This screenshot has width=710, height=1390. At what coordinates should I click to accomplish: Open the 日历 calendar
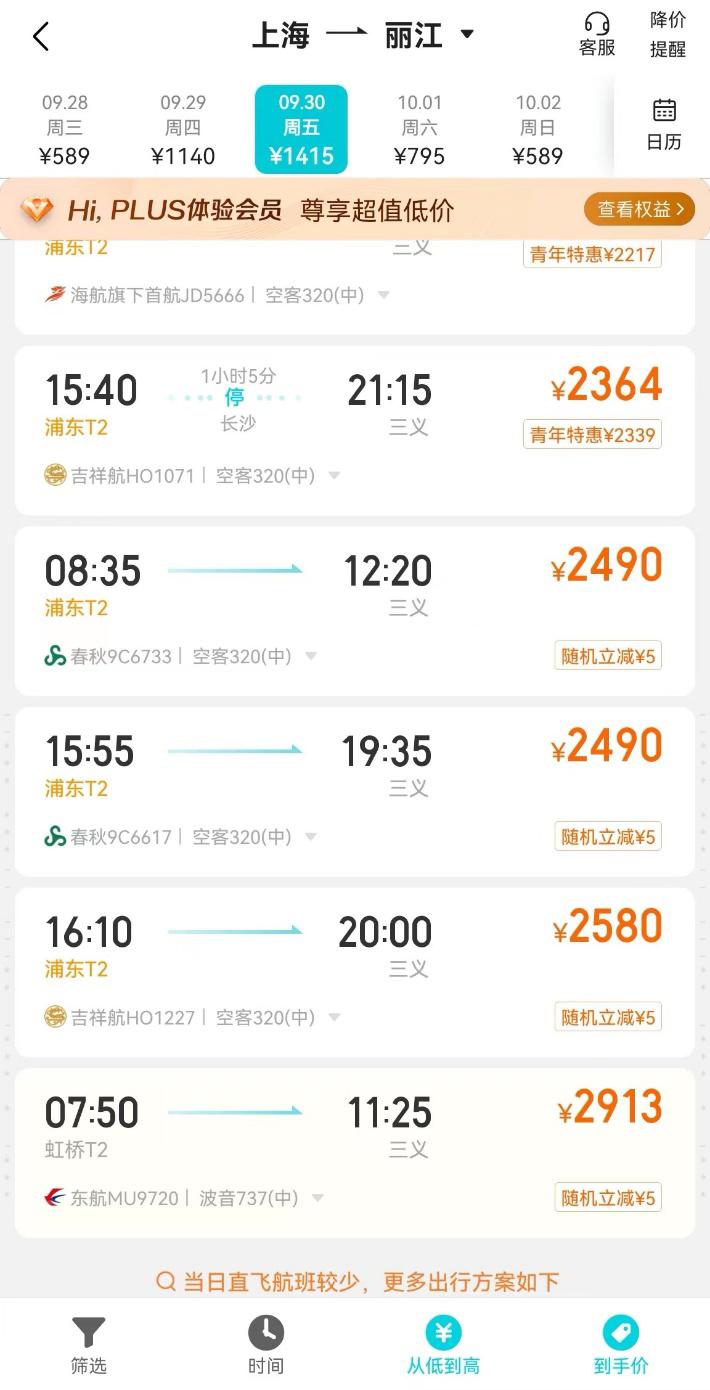pyautogui.click(x=664, y=124)
